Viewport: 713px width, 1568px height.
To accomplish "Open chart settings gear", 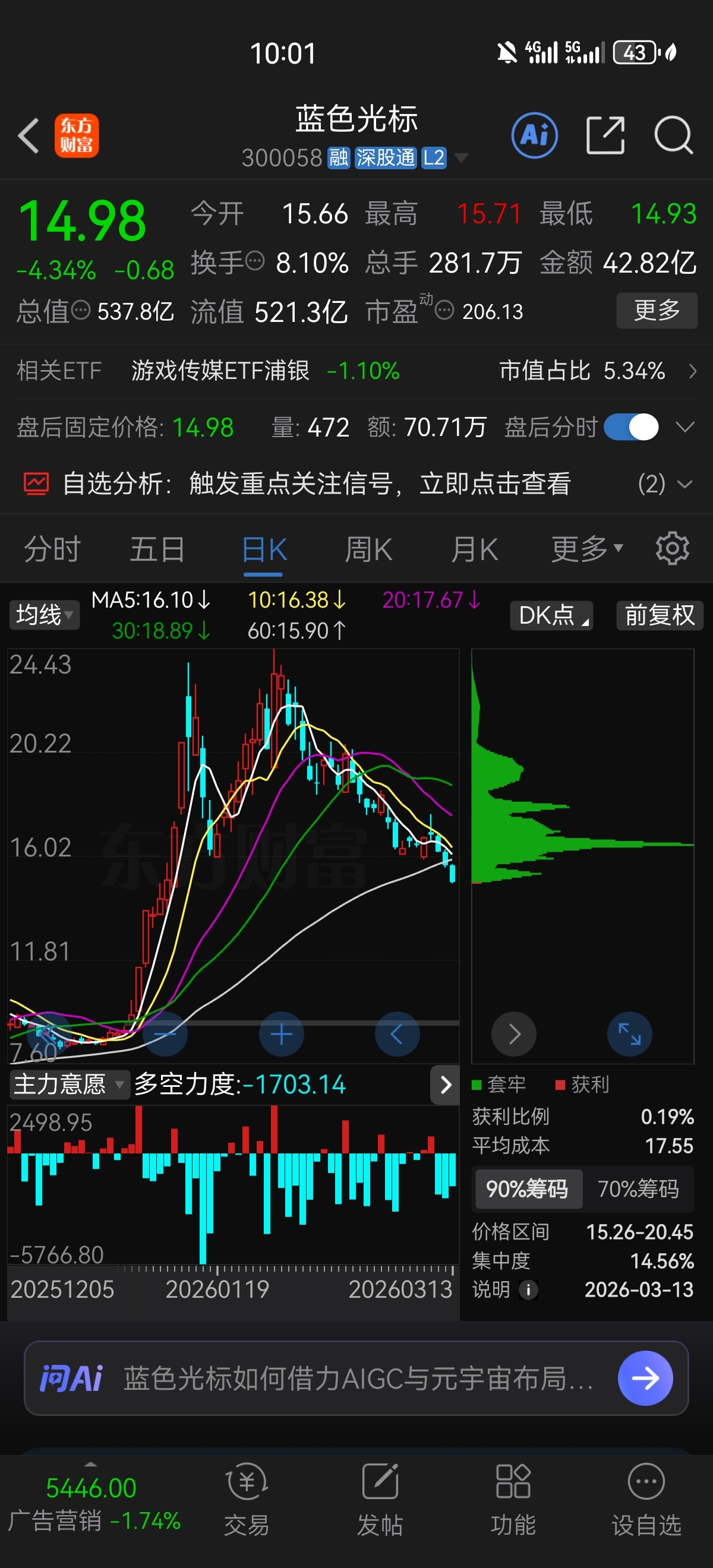I will [x=672, y=548].
